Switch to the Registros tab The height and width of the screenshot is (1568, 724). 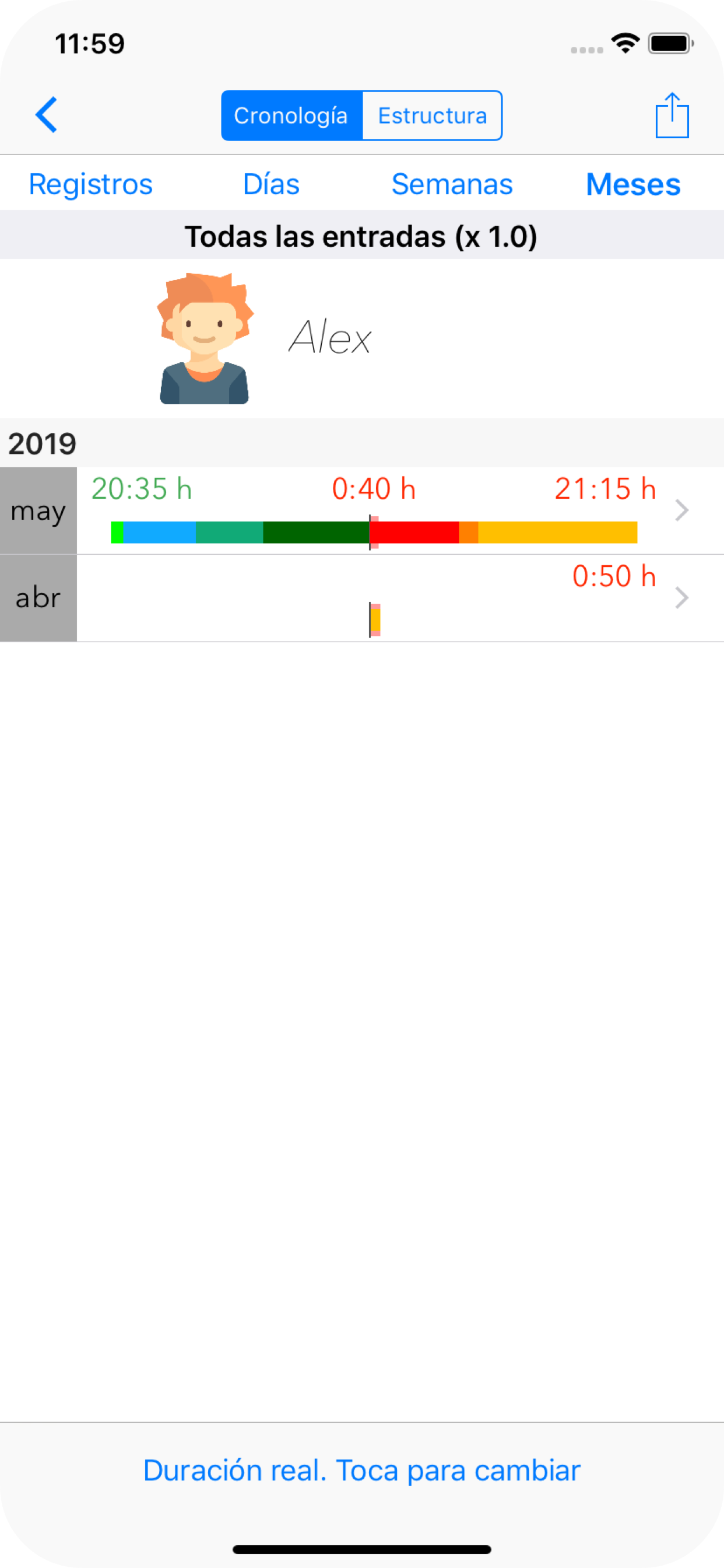[x=91, y=184]
